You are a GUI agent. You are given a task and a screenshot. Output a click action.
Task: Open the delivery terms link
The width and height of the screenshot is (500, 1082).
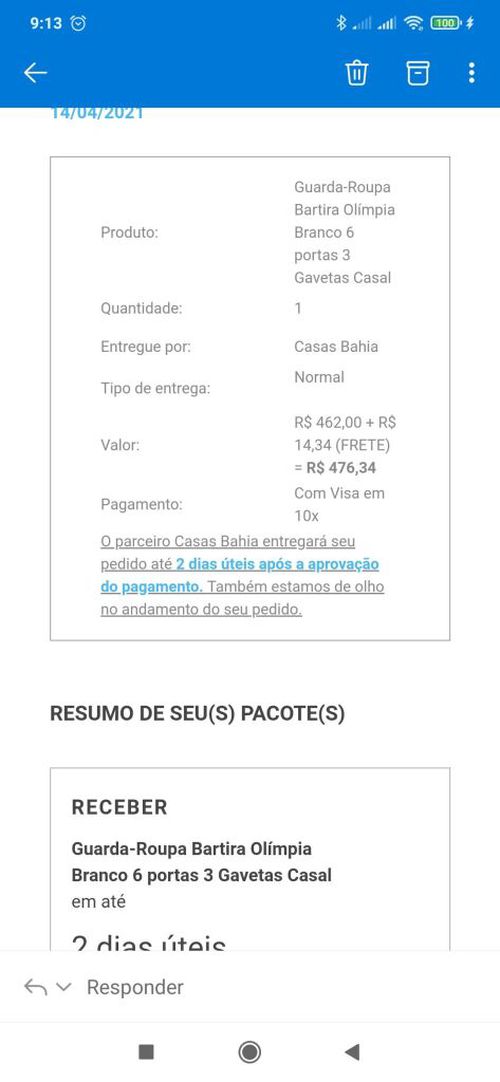pos(240,576)
